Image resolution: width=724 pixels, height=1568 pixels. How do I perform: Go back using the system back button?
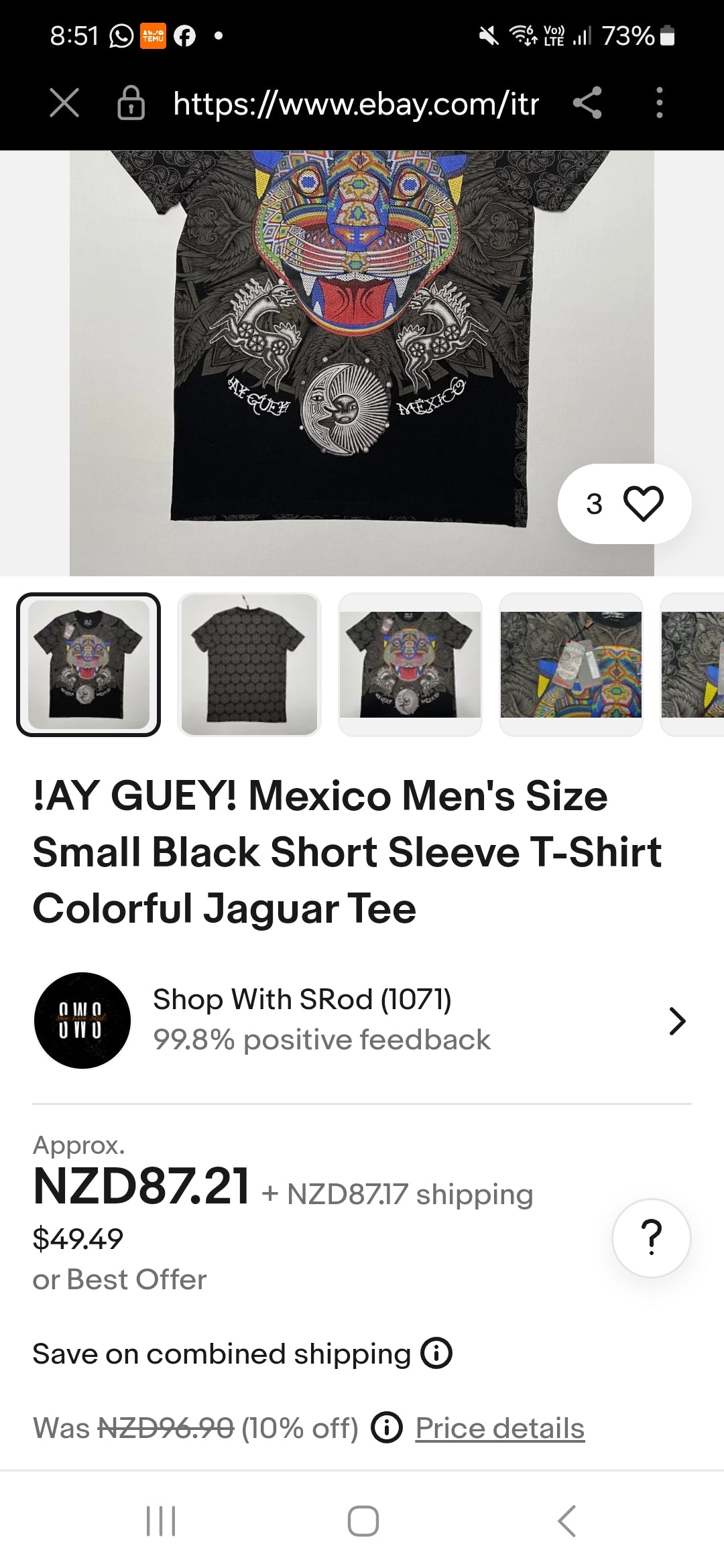[x=566, y=1520]
